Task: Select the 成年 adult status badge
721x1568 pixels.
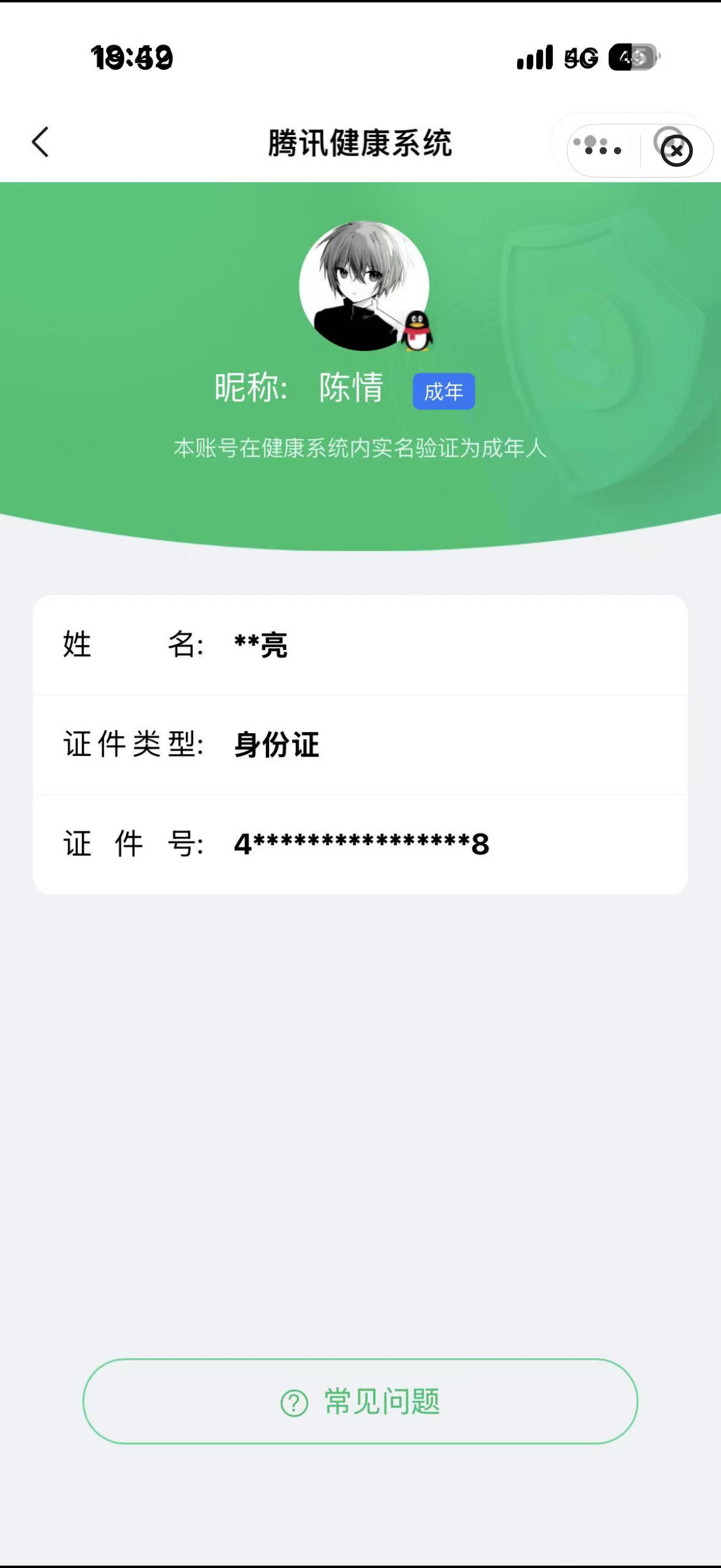Action: 443,391
